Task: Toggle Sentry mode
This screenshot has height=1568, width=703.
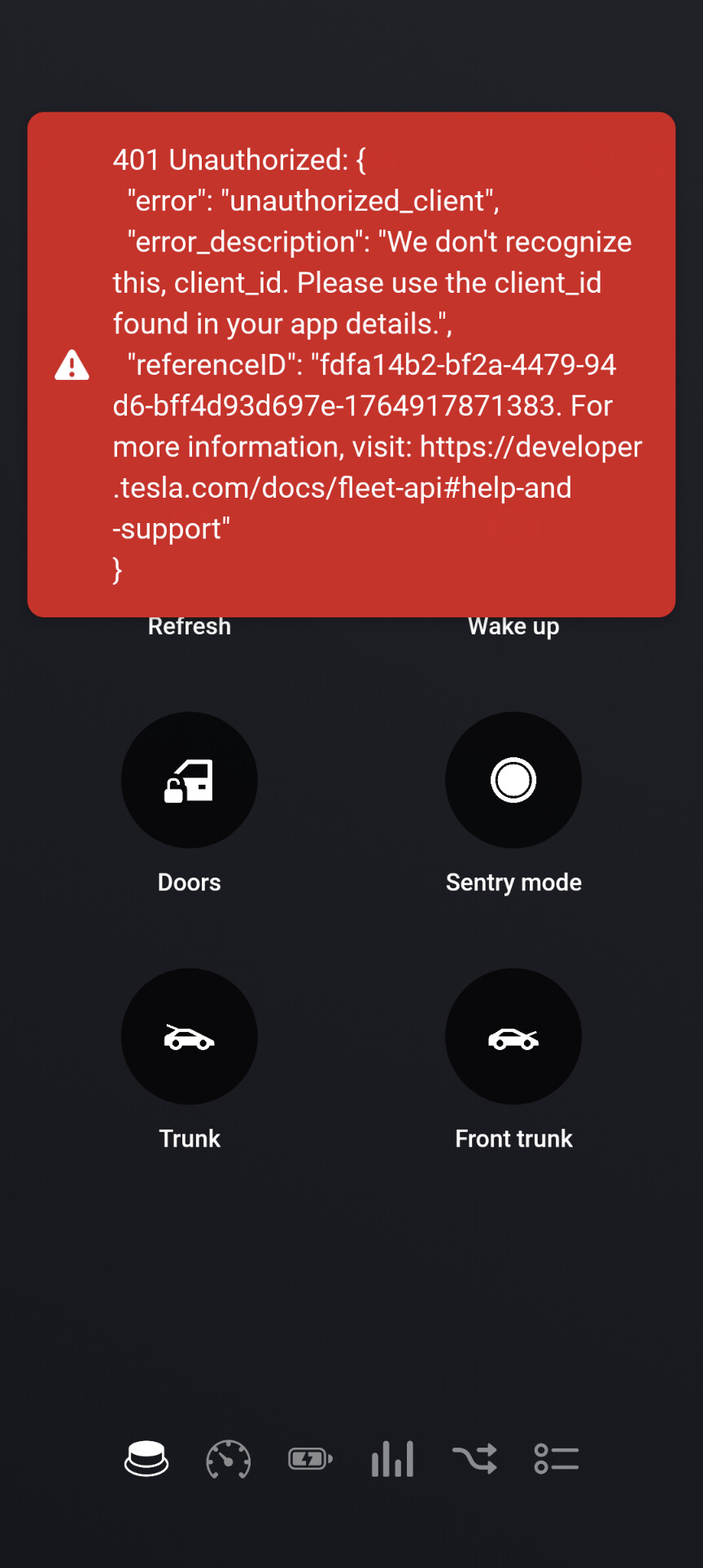Action: tap(513, 780)
